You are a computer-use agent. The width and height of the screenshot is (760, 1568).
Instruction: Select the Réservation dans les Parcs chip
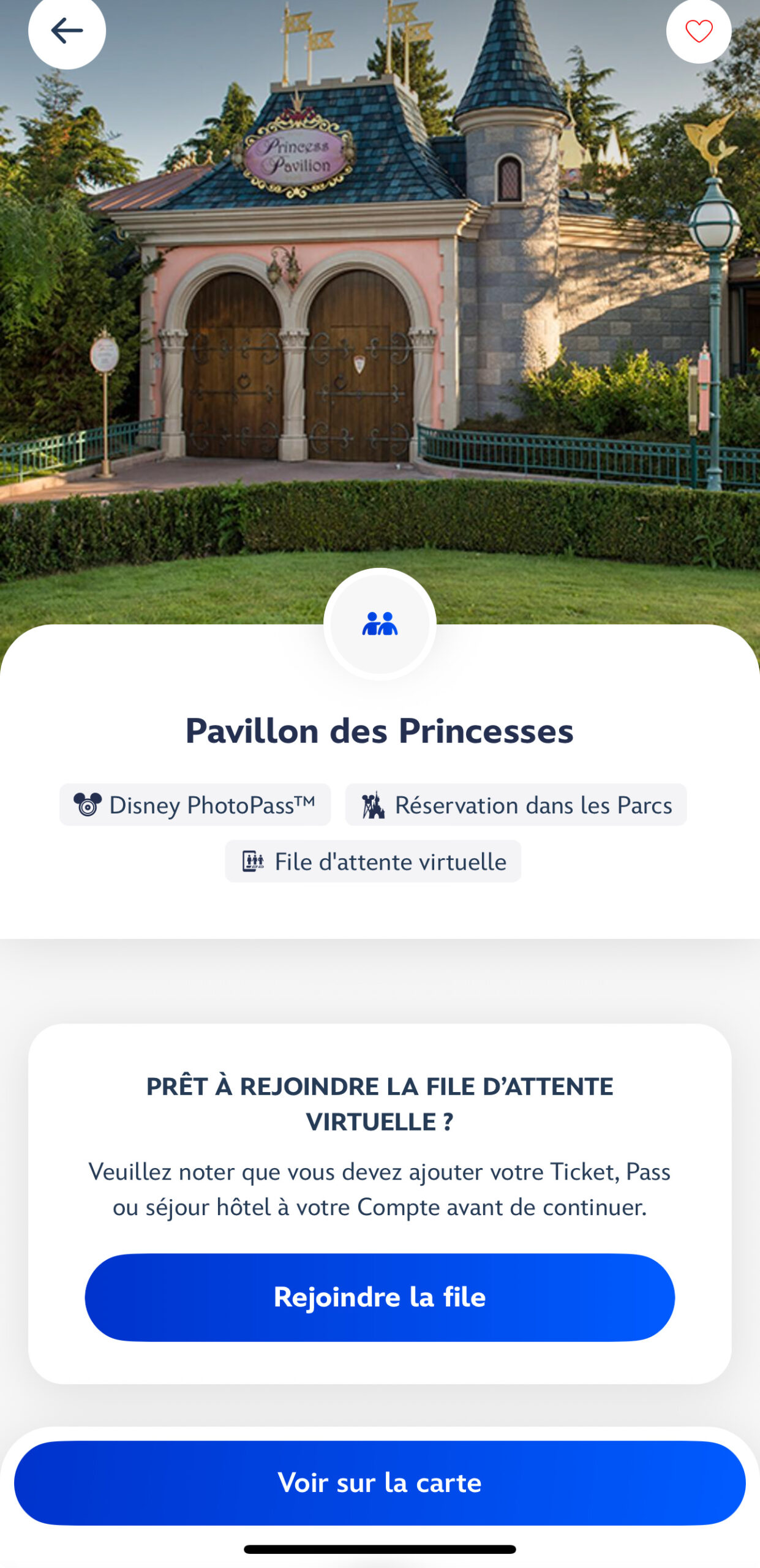pos(516,805)
